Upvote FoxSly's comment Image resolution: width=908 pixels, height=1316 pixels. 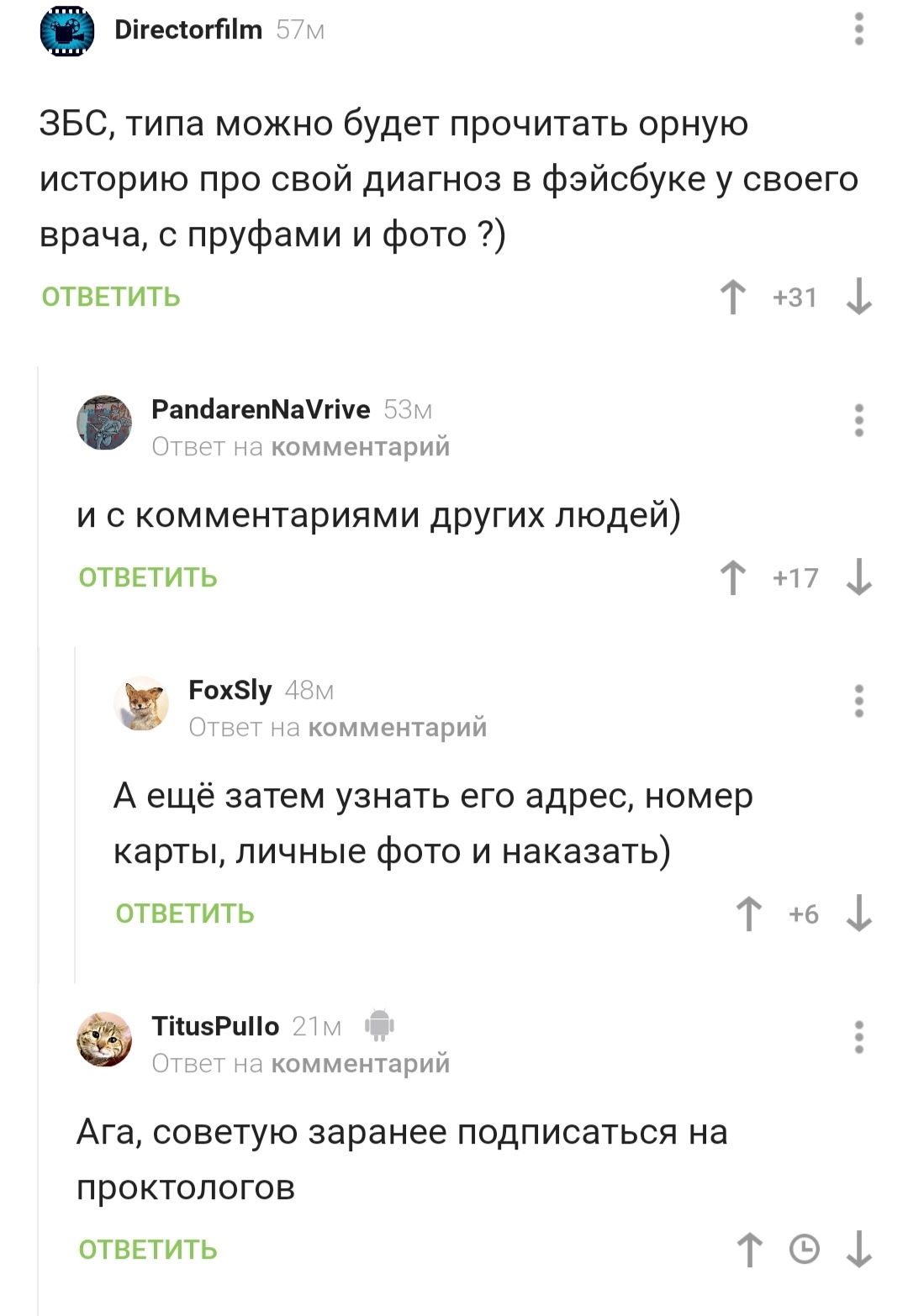tap(748, 913)
